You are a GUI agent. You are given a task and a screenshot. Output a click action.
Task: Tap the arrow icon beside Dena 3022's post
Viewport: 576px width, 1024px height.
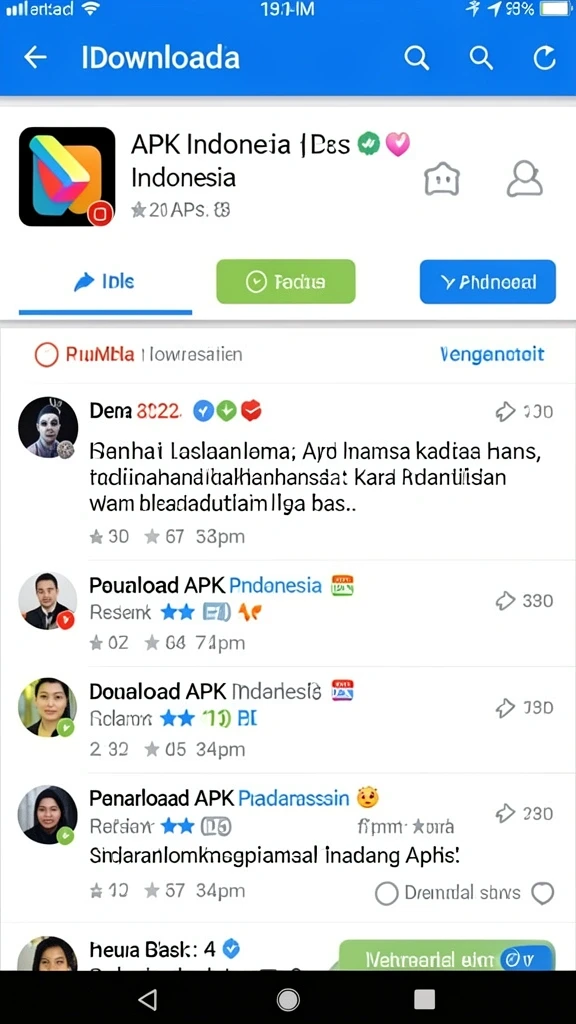pos(505,411)
